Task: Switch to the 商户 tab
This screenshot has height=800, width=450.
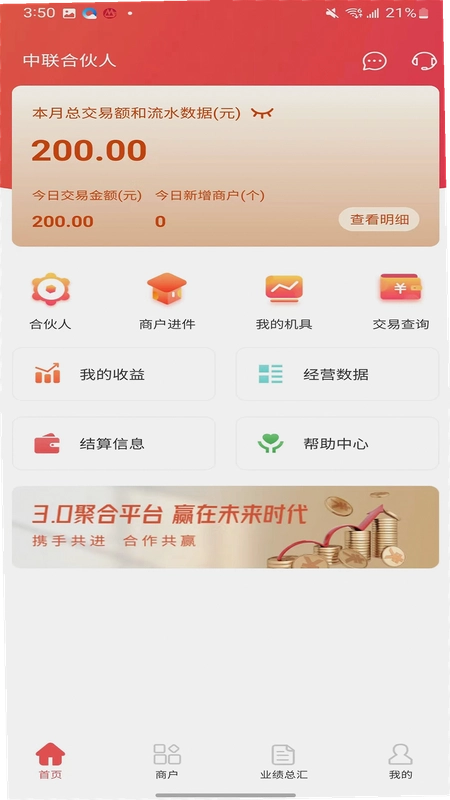Action: click(167, 761)
